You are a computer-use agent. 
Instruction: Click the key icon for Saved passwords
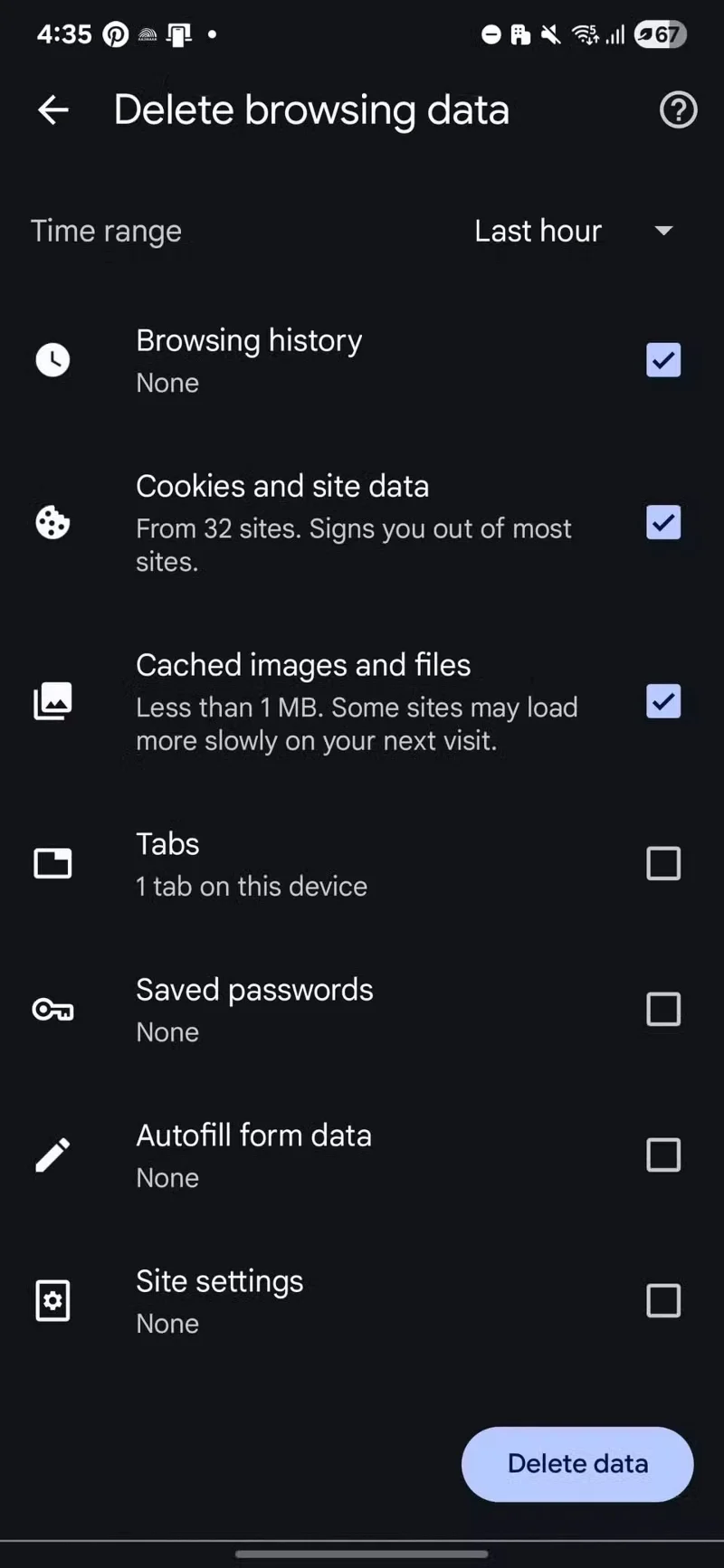(x=52, y=1009)
